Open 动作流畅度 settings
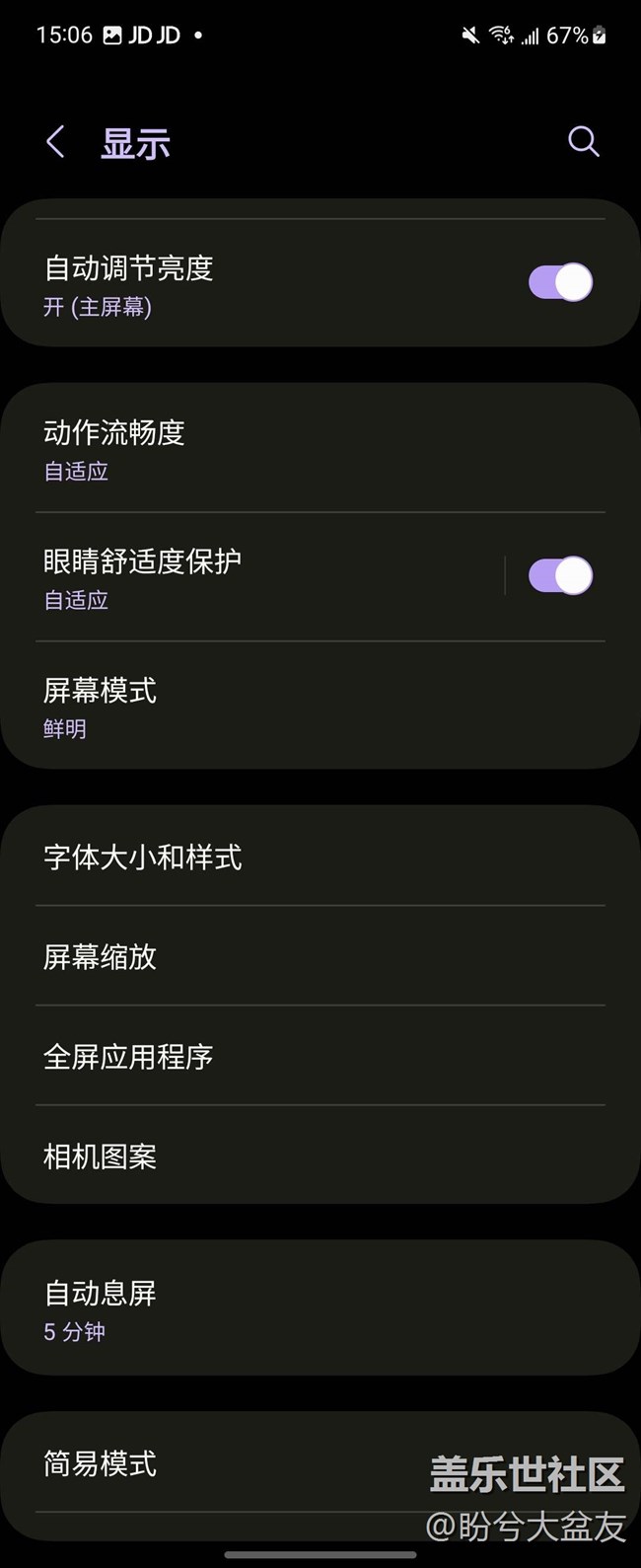Image resolution: width=641 pixels, height=1568 pixels. click(x=320, y=449)
